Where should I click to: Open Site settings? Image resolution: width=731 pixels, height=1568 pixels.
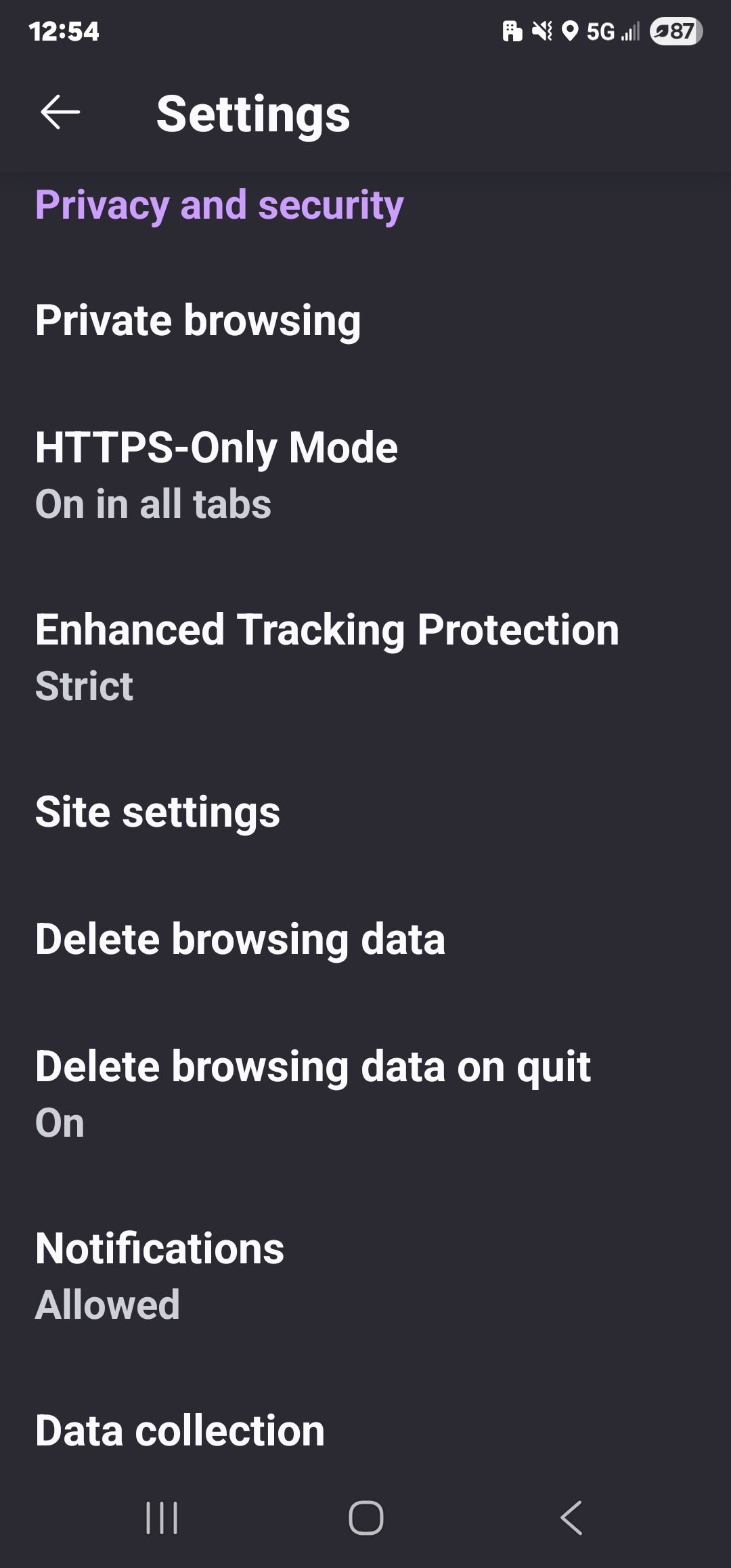click(x=365, y=812)
